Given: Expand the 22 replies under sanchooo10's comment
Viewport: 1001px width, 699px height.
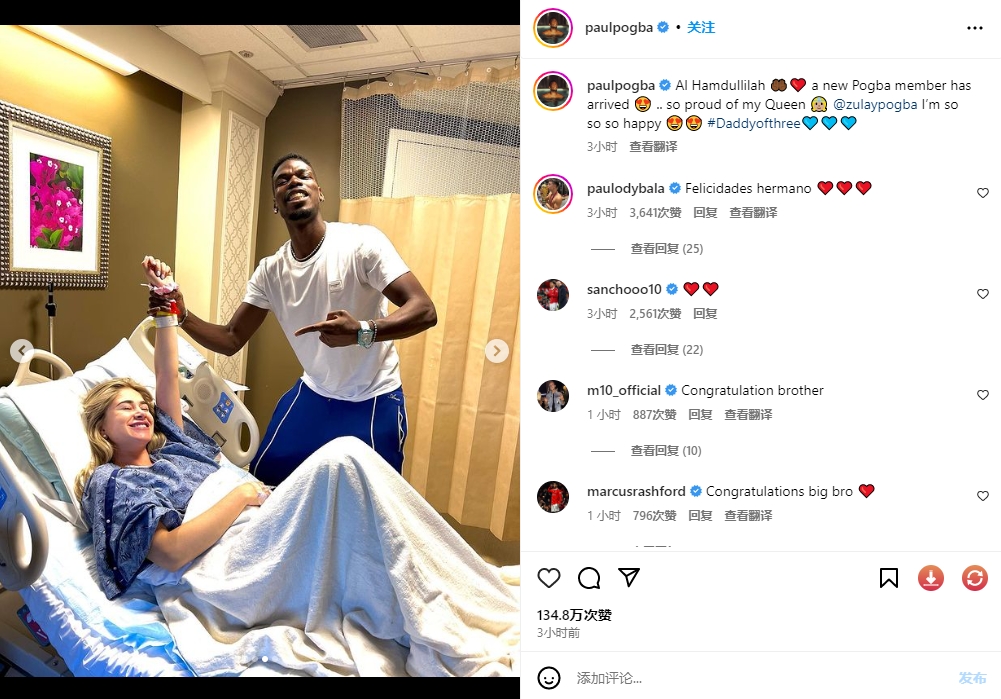Looking at the screenshot, I should click(x=666, y=350).
